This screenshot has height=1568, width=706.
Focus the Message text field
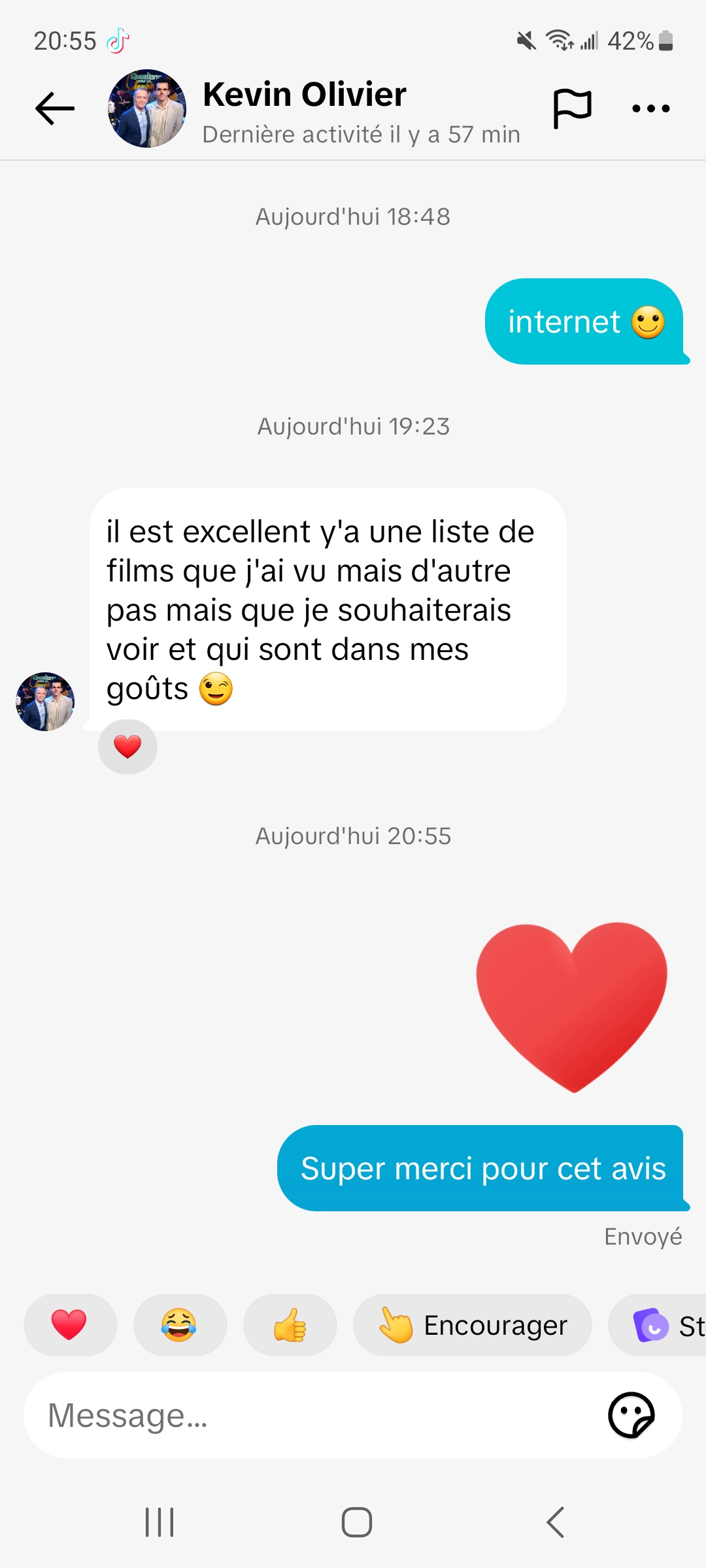314,1415
